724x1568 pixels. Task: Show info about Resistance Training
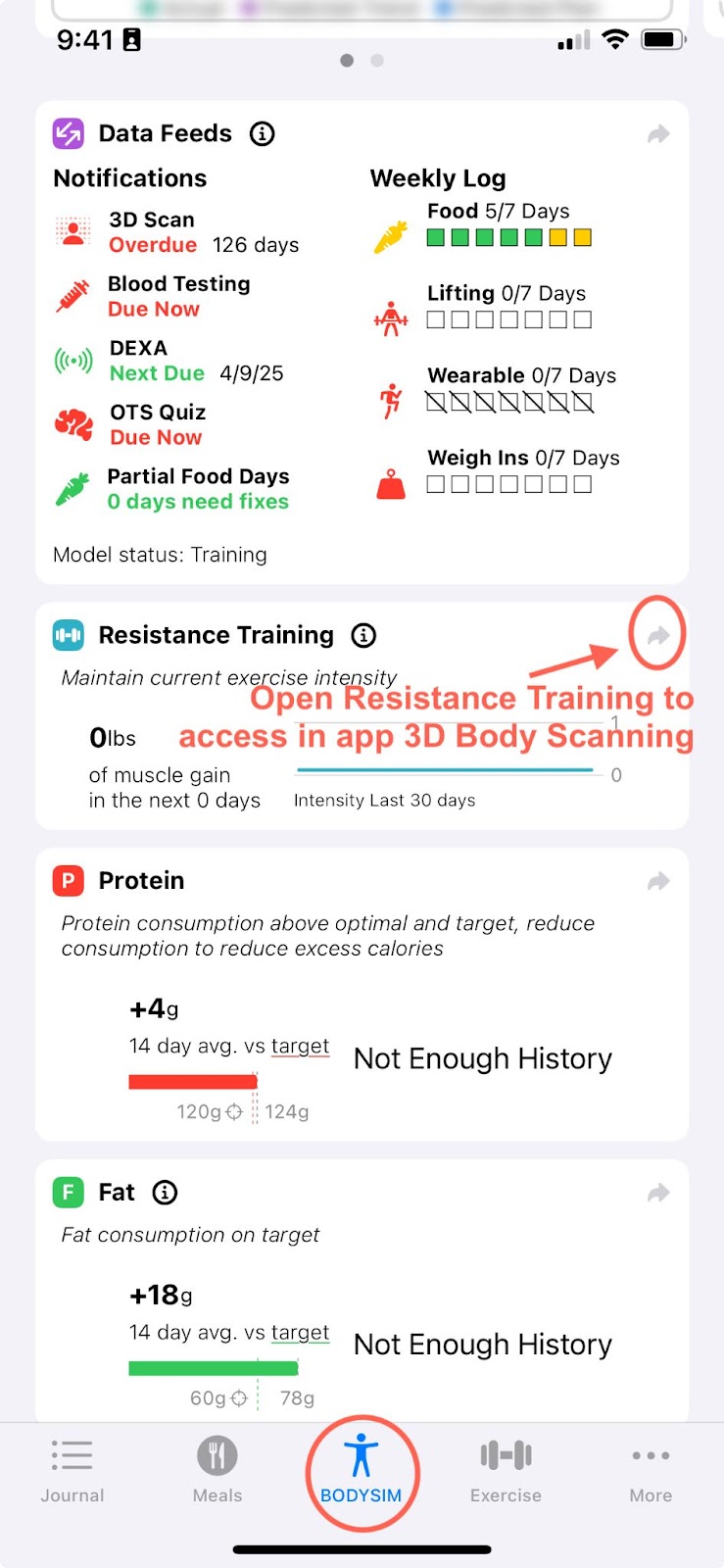pyautogui.click(x=363, y=635)
